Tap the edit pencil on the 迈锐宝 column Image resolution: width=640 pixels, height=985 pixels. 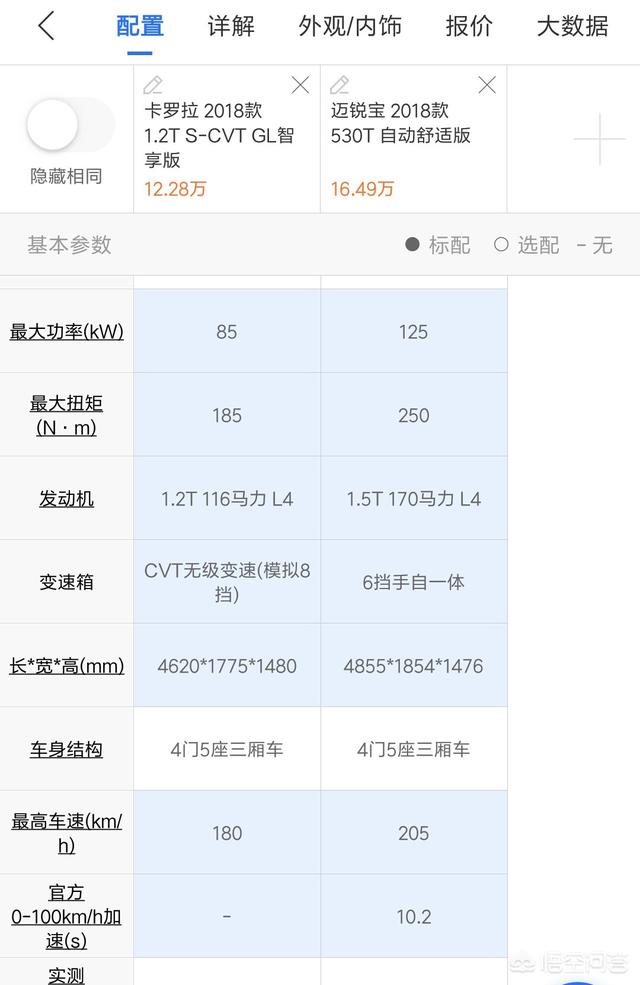[x=340, y=85]
